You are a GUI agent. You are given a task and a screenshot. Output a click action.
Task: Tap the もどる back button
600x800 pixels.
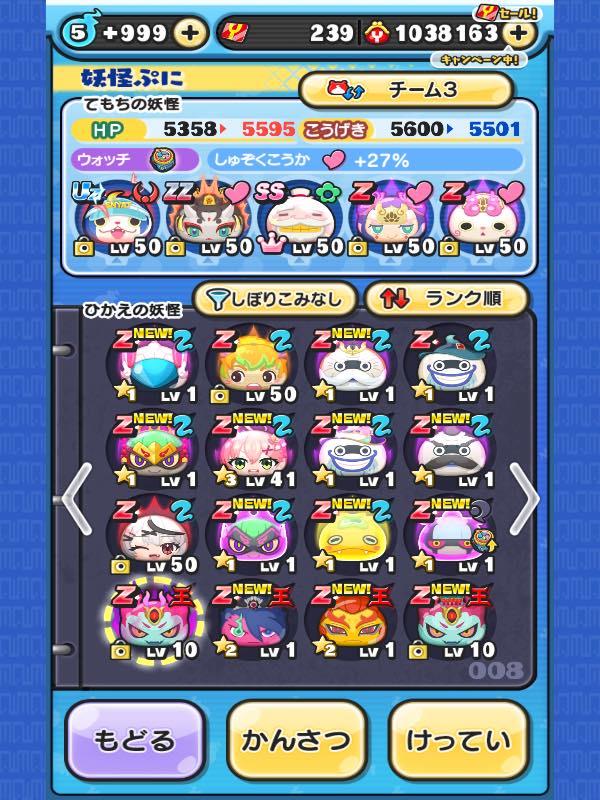tap(135, 741)
